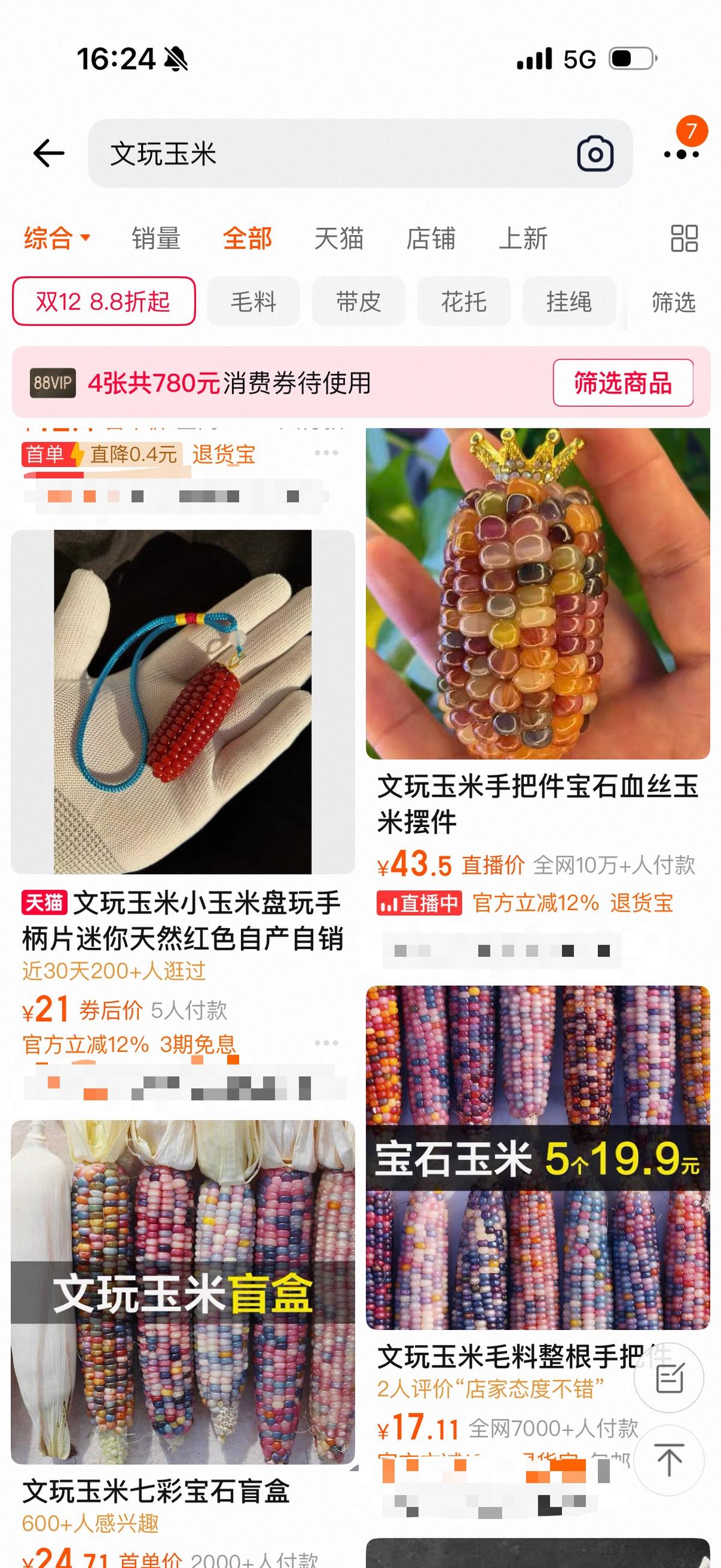This screenshot has height=1568, width=721.
Task: Open camera image search
Action: (594, 153)
